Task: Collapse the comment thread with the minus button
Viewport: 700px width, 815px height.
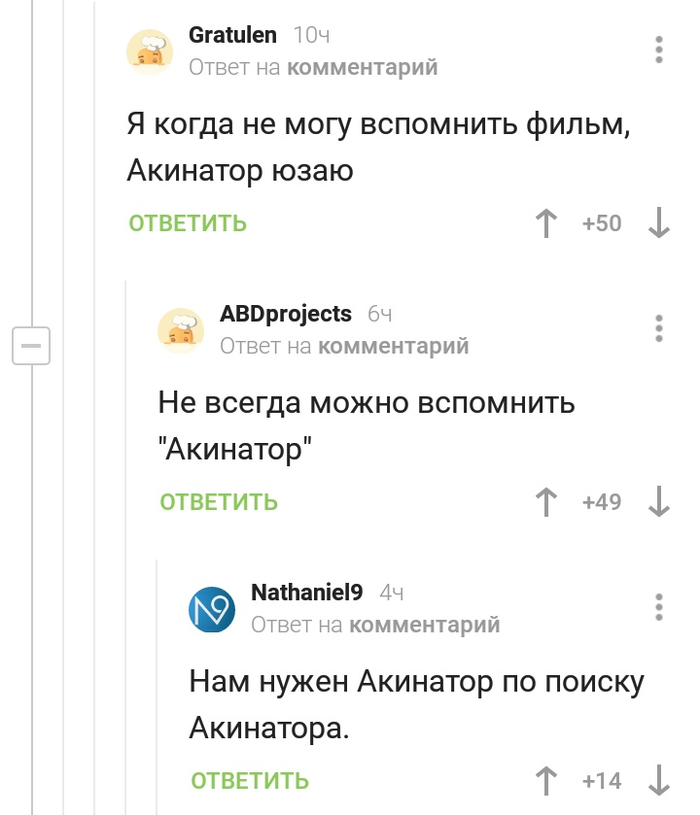Action: coord(30,347)
